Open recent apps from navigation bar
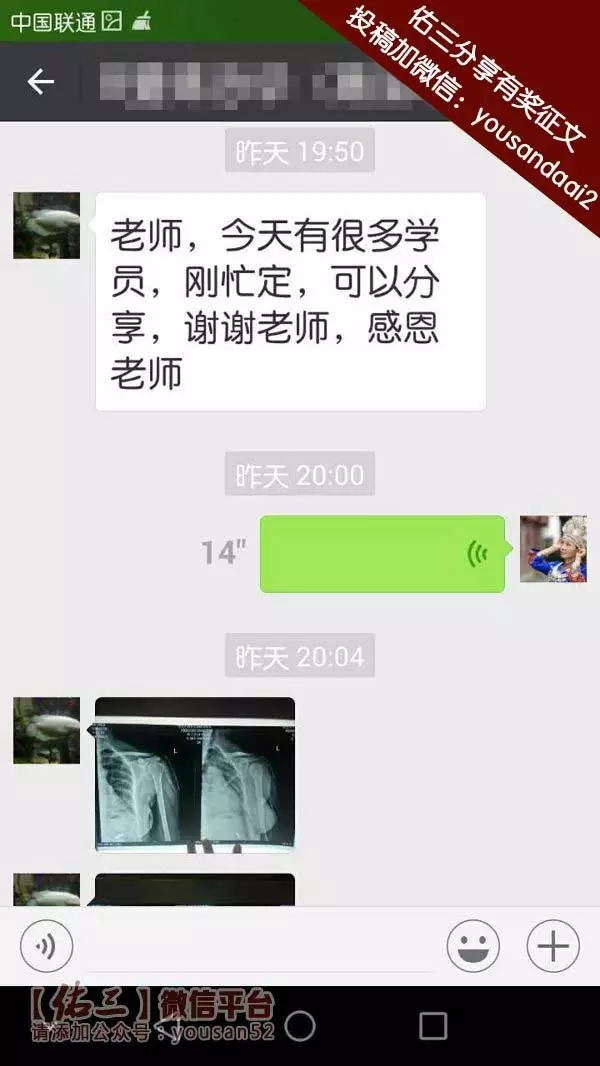 point(433,1026)
